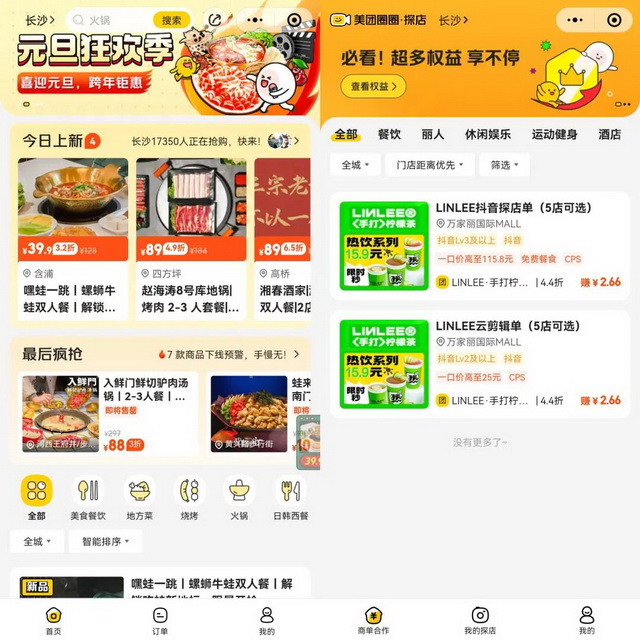Choose the 日韩西餐 category
The height and width of the screenshot is (640, 640).
tap(290, 497)
